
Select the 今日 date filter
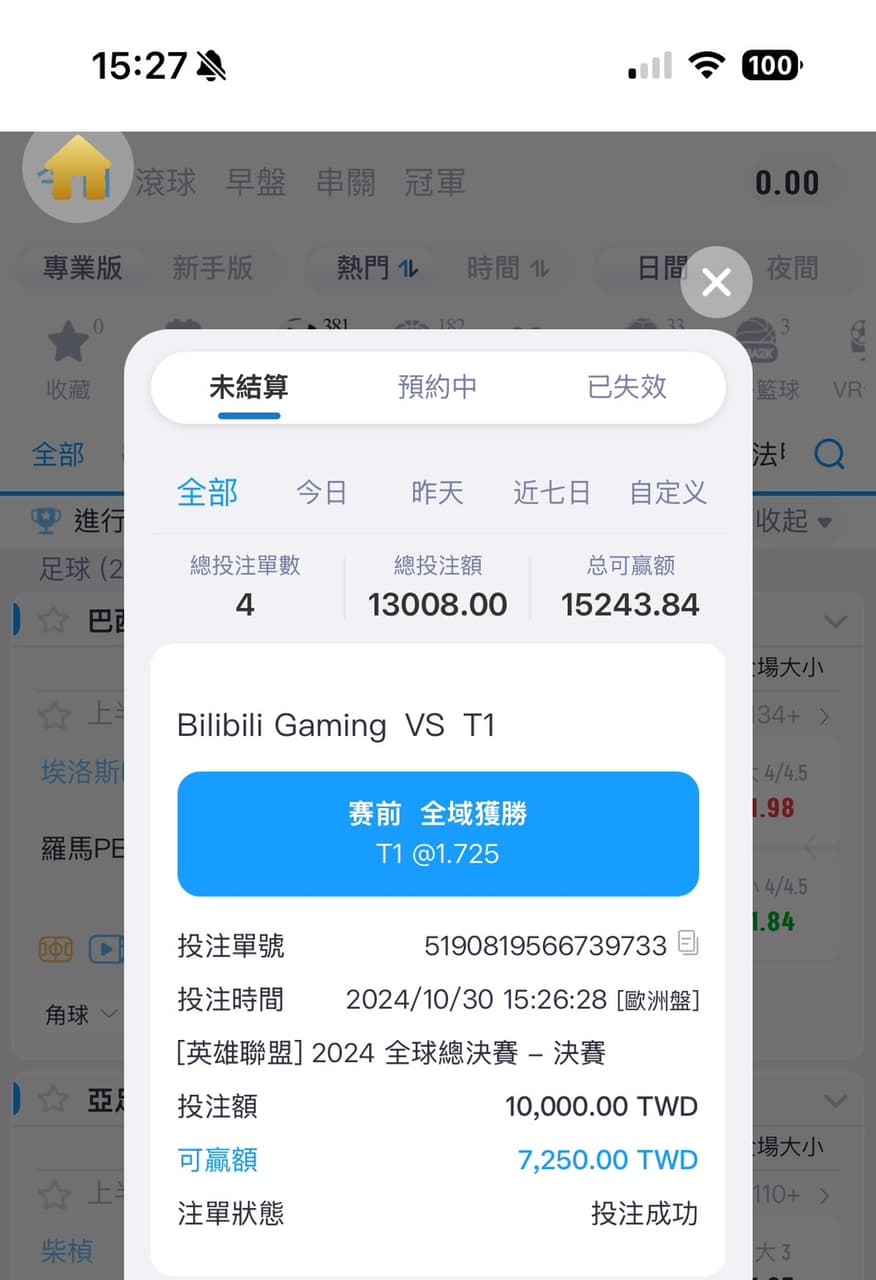coord(322,492)
